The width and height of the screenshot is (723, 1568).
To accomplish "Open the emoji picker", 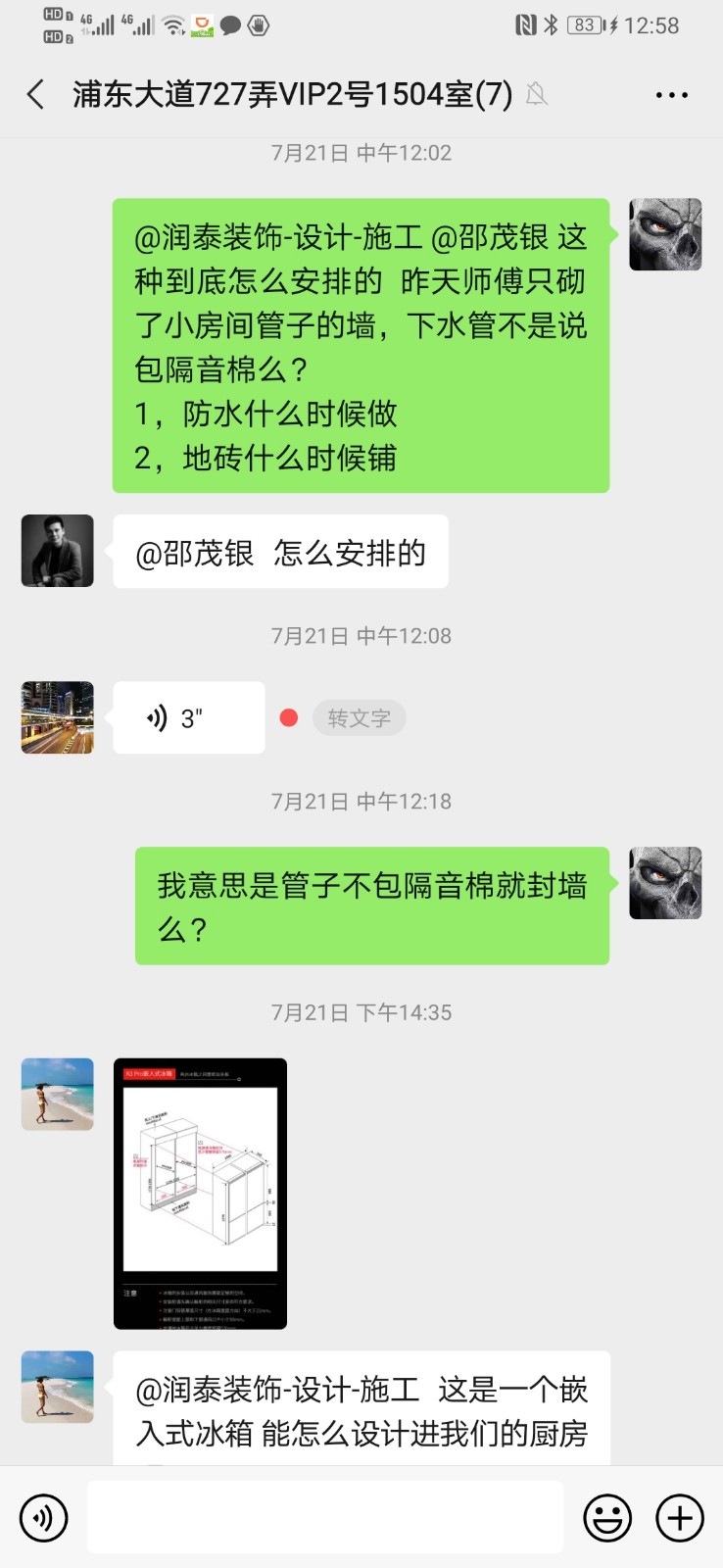I will pos(607,1518).
